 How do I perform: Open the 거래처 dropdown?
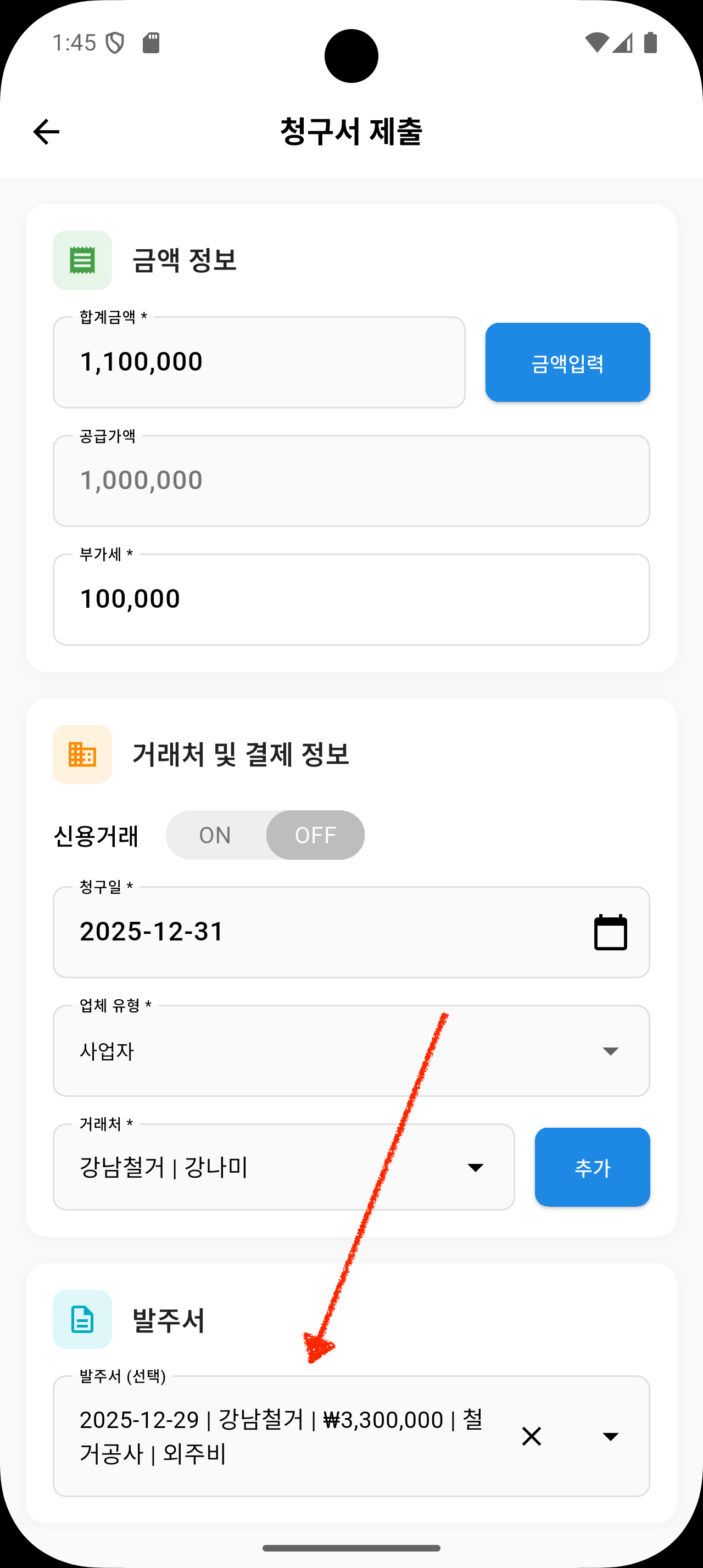point(476,1167)
